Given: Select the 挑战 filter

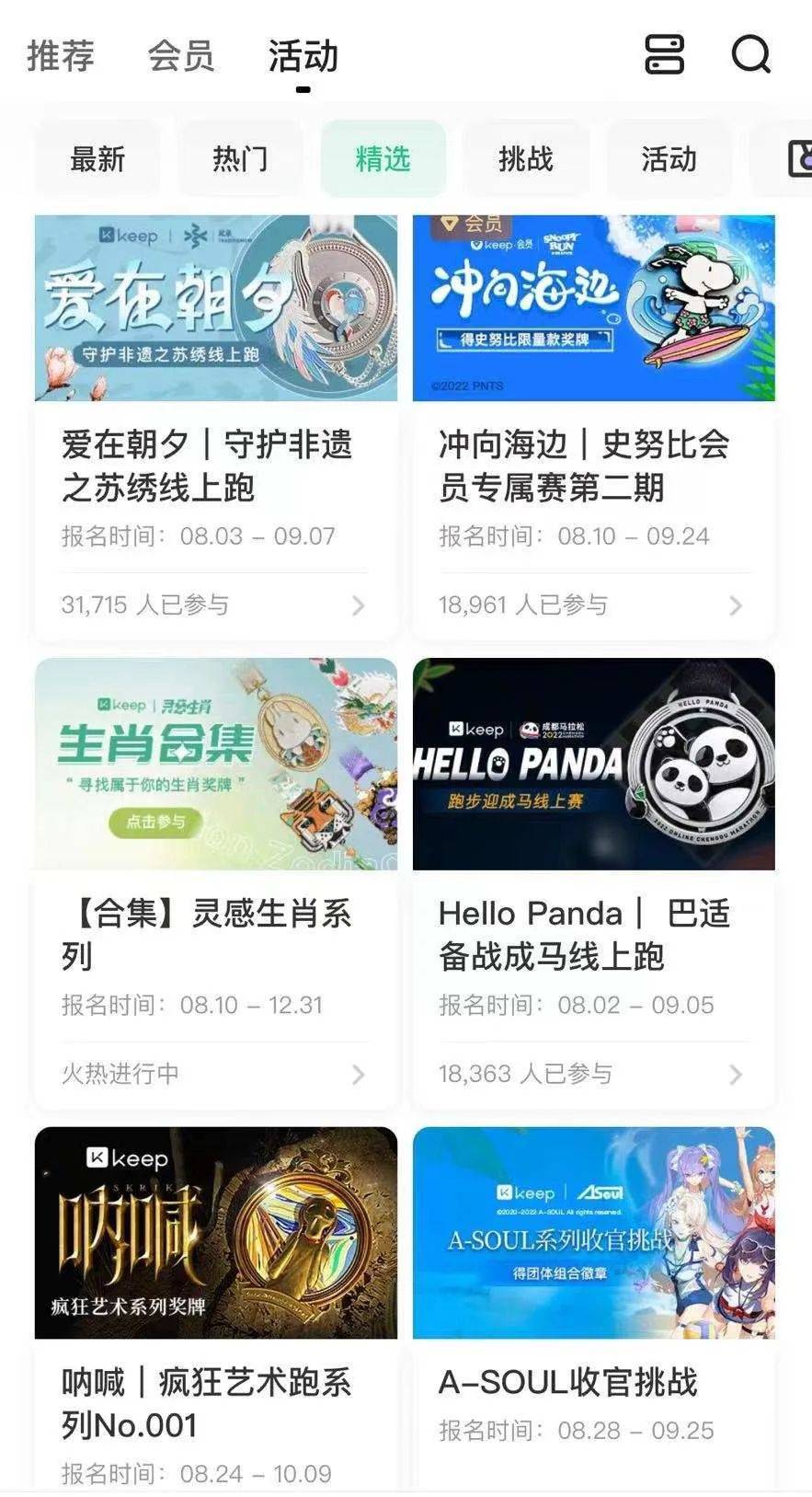Looking at the screenshot, I should [x=527, y=158].
